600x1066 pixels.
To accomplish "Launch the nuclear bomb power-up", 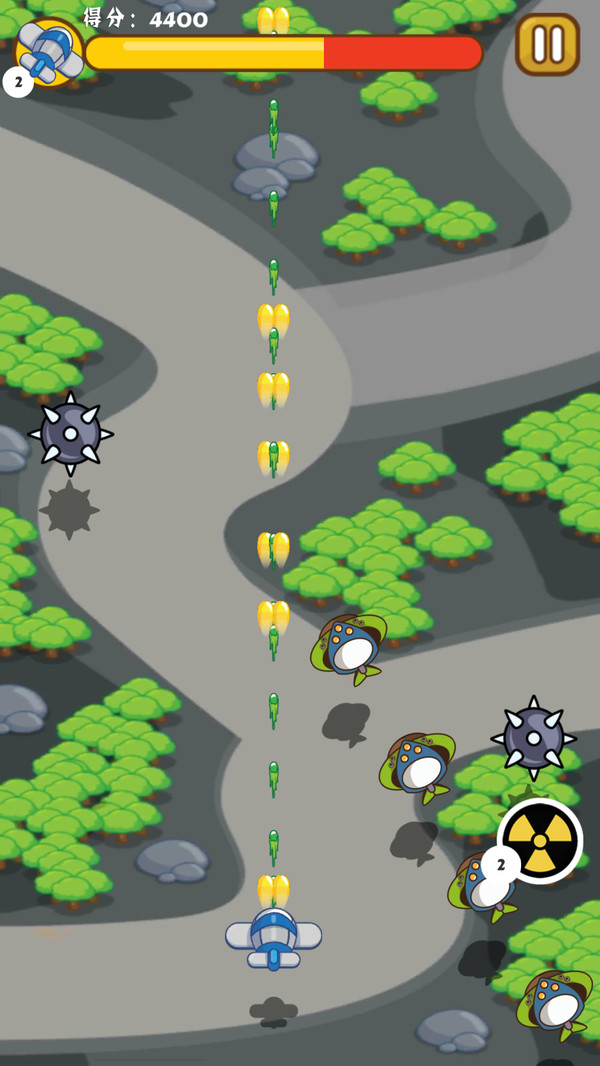I will (541, 840).
